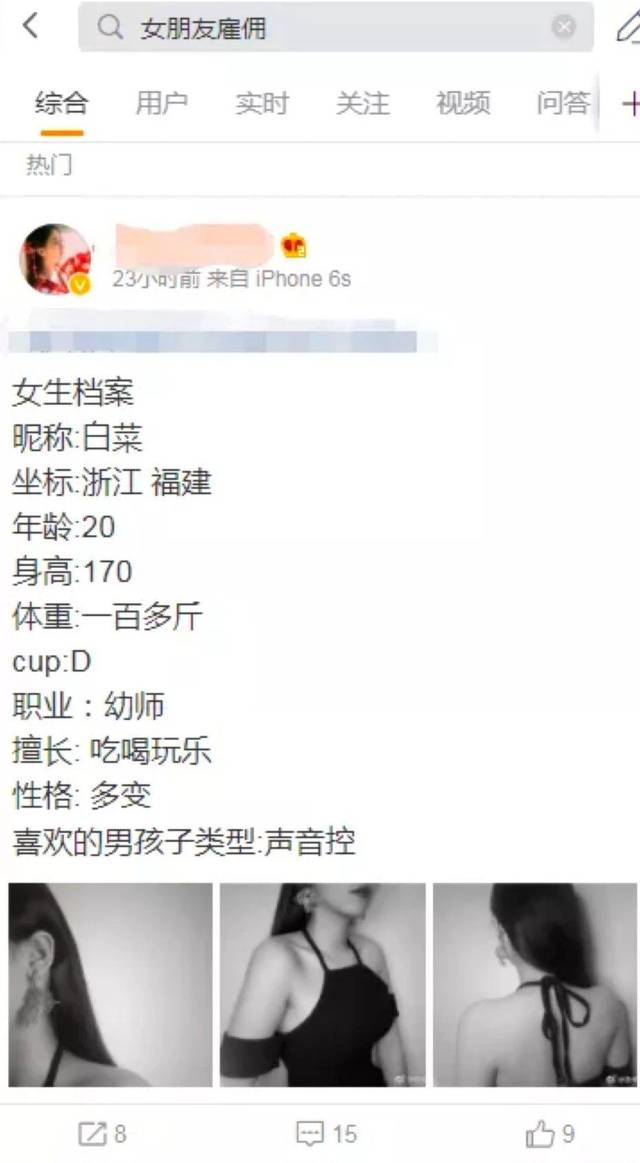Switch to the 问答 tab

click(562, 103)
